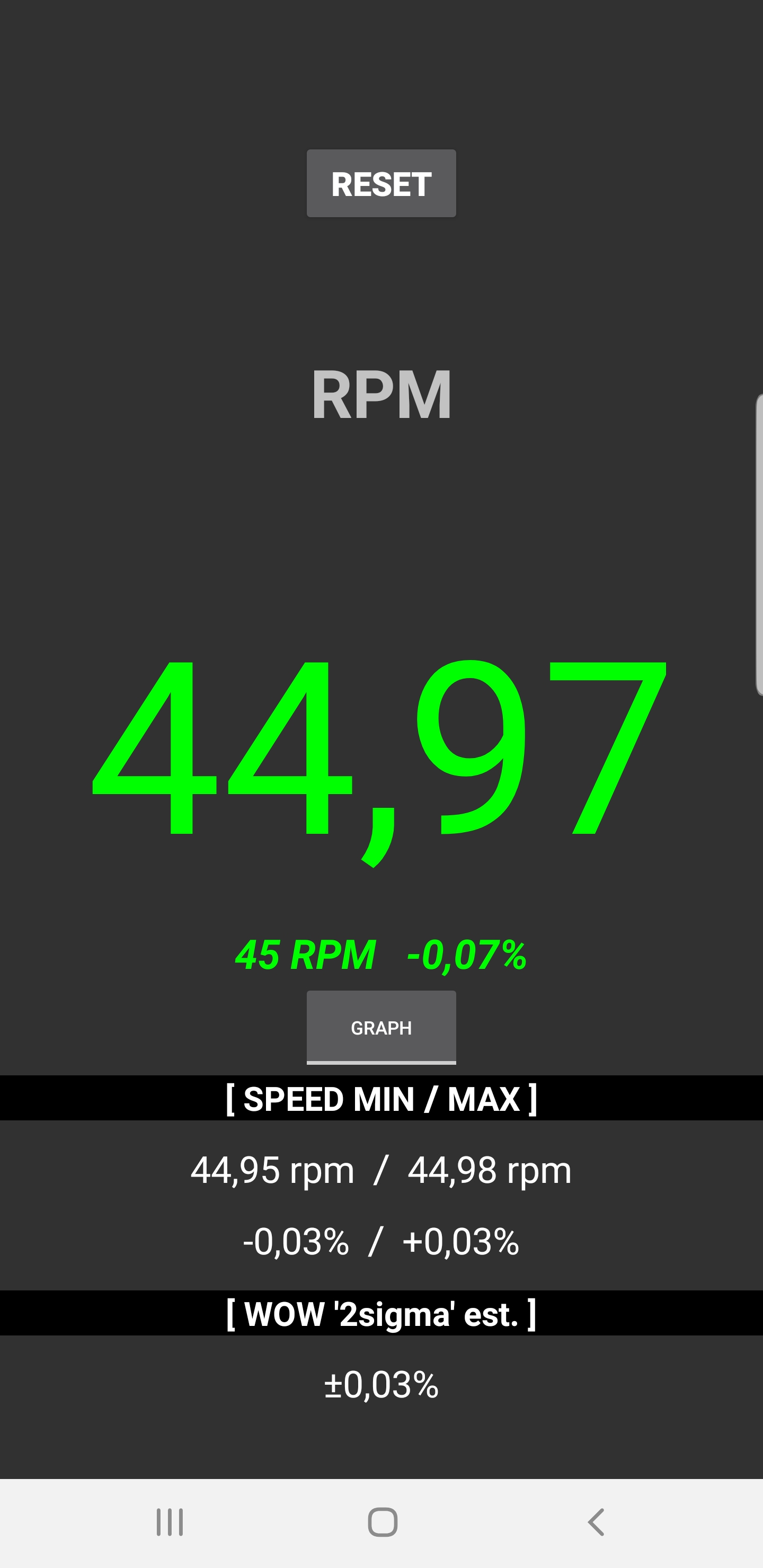This screenshot has height=1568, width=763.
Task: Open the GRAPH view
Action: click(x=381, y=1027)
